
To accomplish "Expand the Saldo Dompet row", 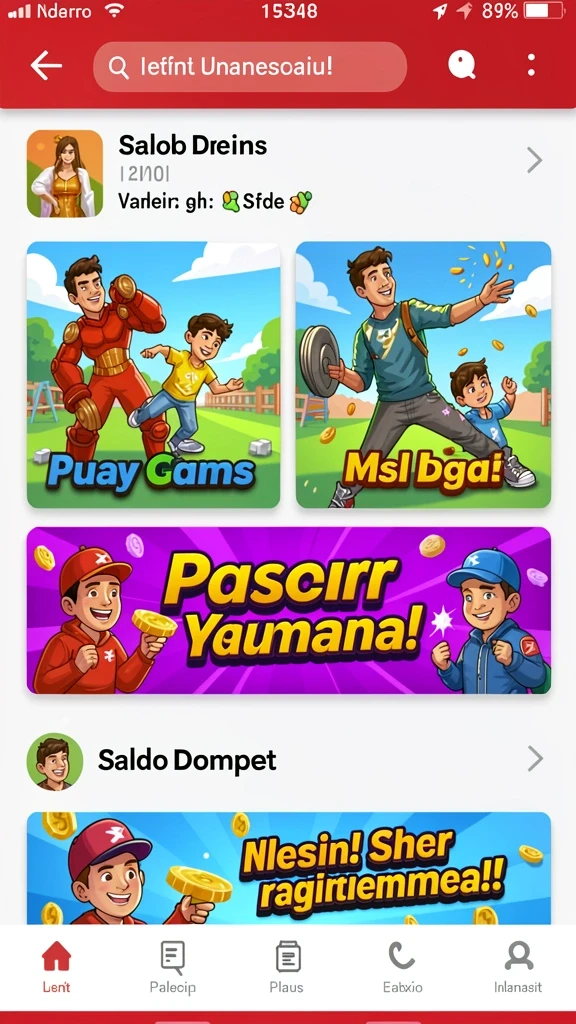I will tap(288, 760).
